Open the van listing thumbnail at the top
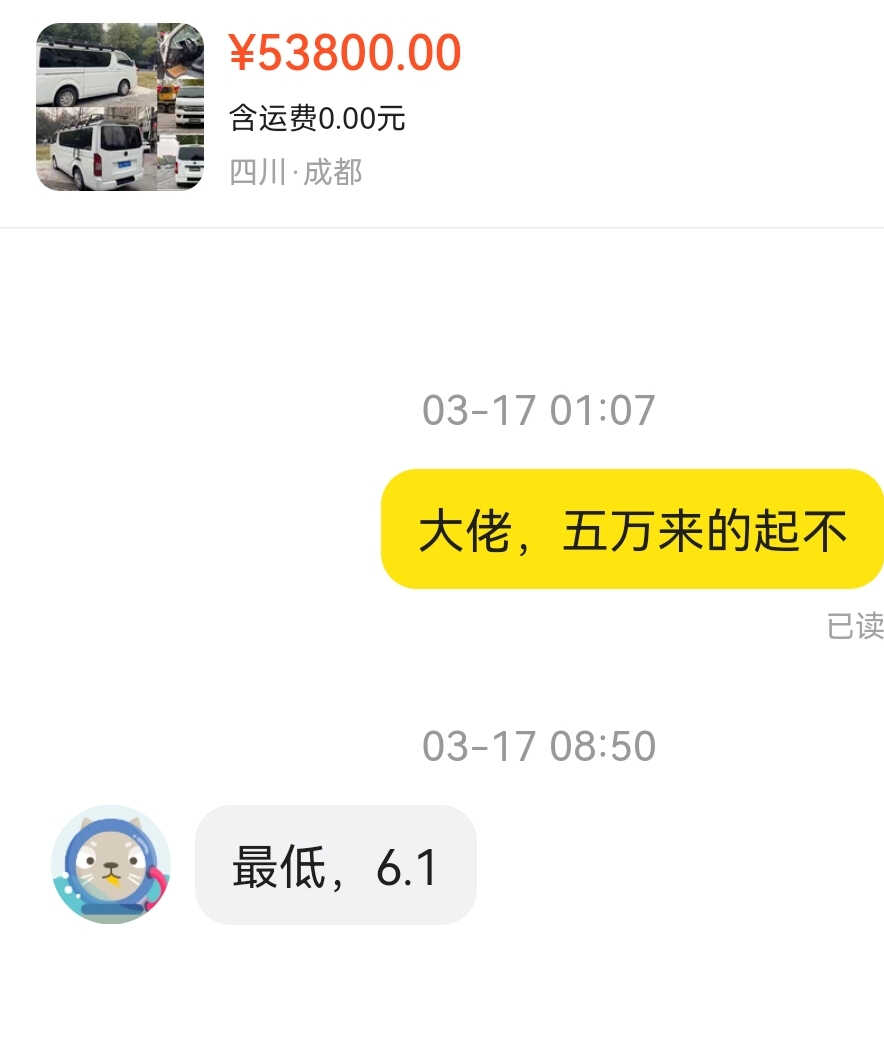The image size is (884, 1057). point(120,107)
